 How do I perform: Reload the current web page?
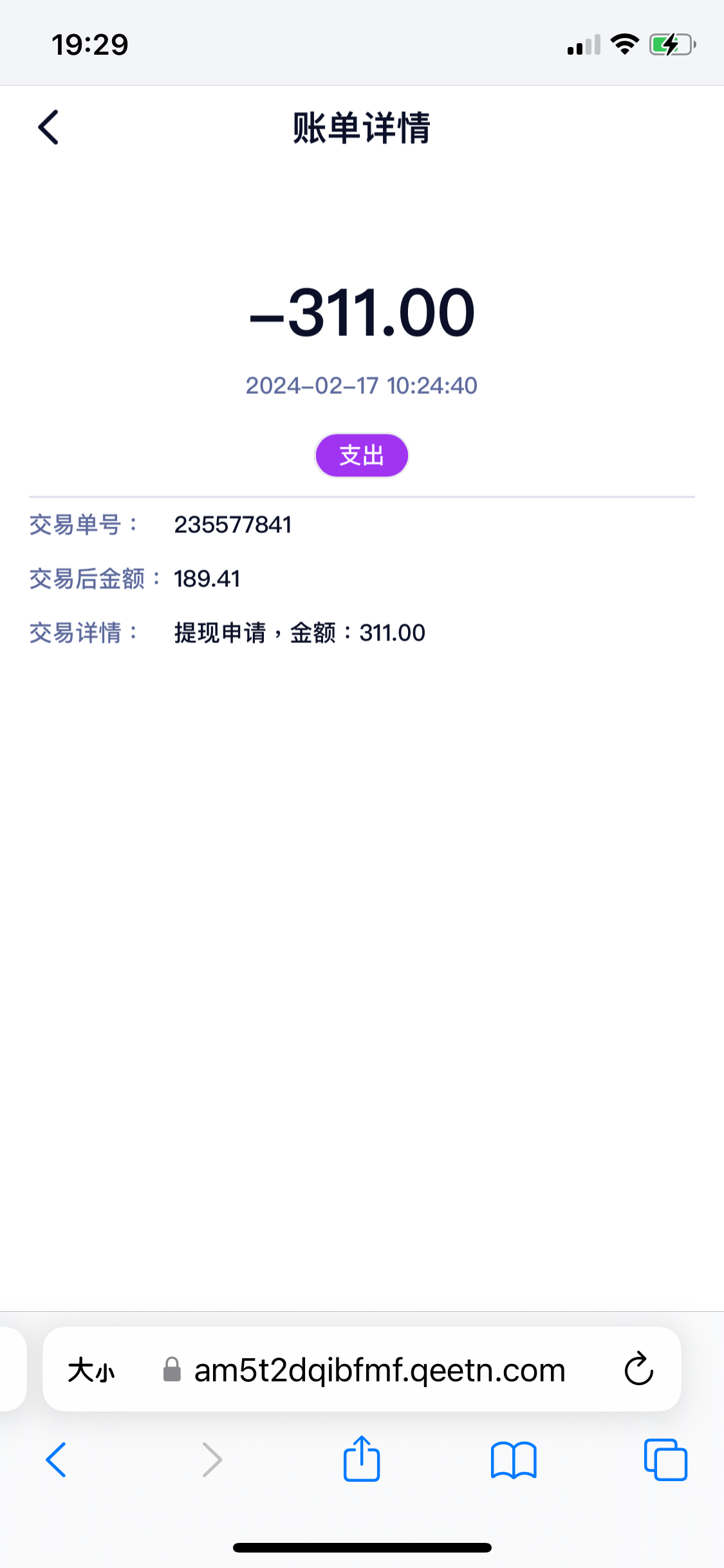tap(638, 1369)
